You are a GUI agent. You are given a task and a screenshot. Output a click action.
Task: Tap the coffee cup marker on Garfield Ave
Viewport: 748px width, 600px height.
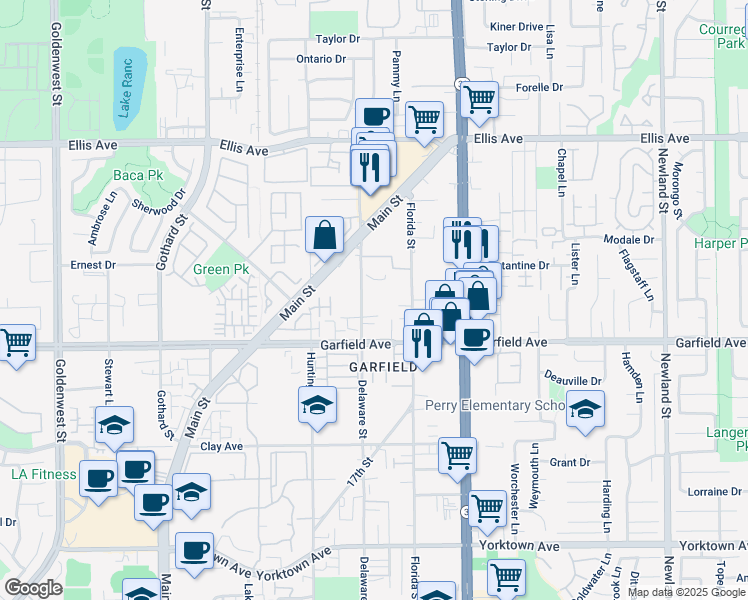pyautogui.click(x=474, y=336)
